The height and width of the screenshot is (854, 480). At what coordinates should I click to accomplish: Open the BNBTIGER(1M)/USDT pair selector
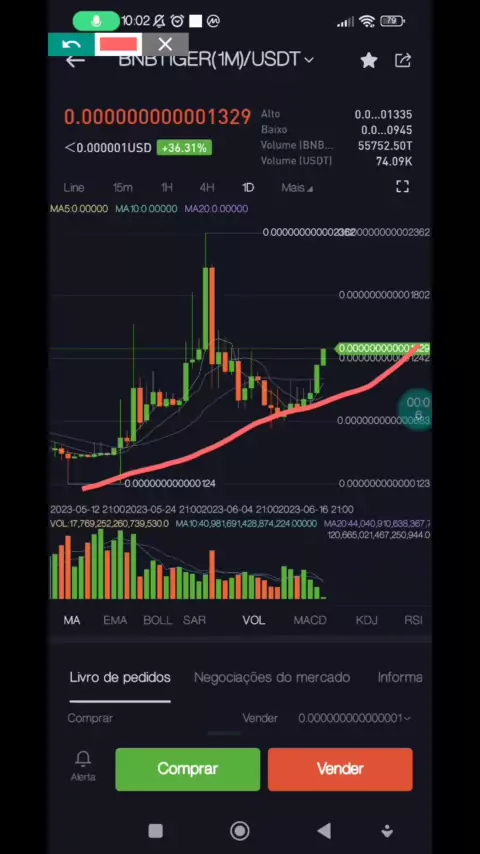point(216,59)
